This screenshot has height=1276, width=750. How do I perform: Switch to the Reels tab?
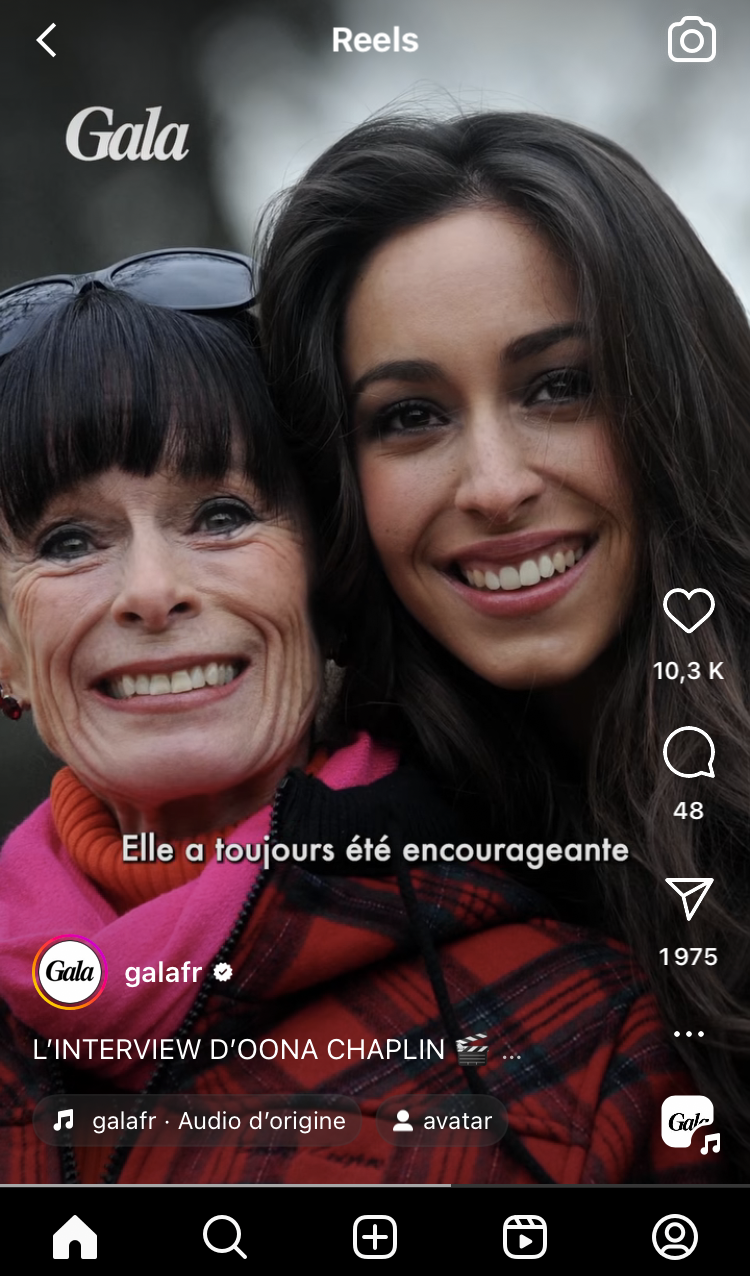pos(525,1237)
